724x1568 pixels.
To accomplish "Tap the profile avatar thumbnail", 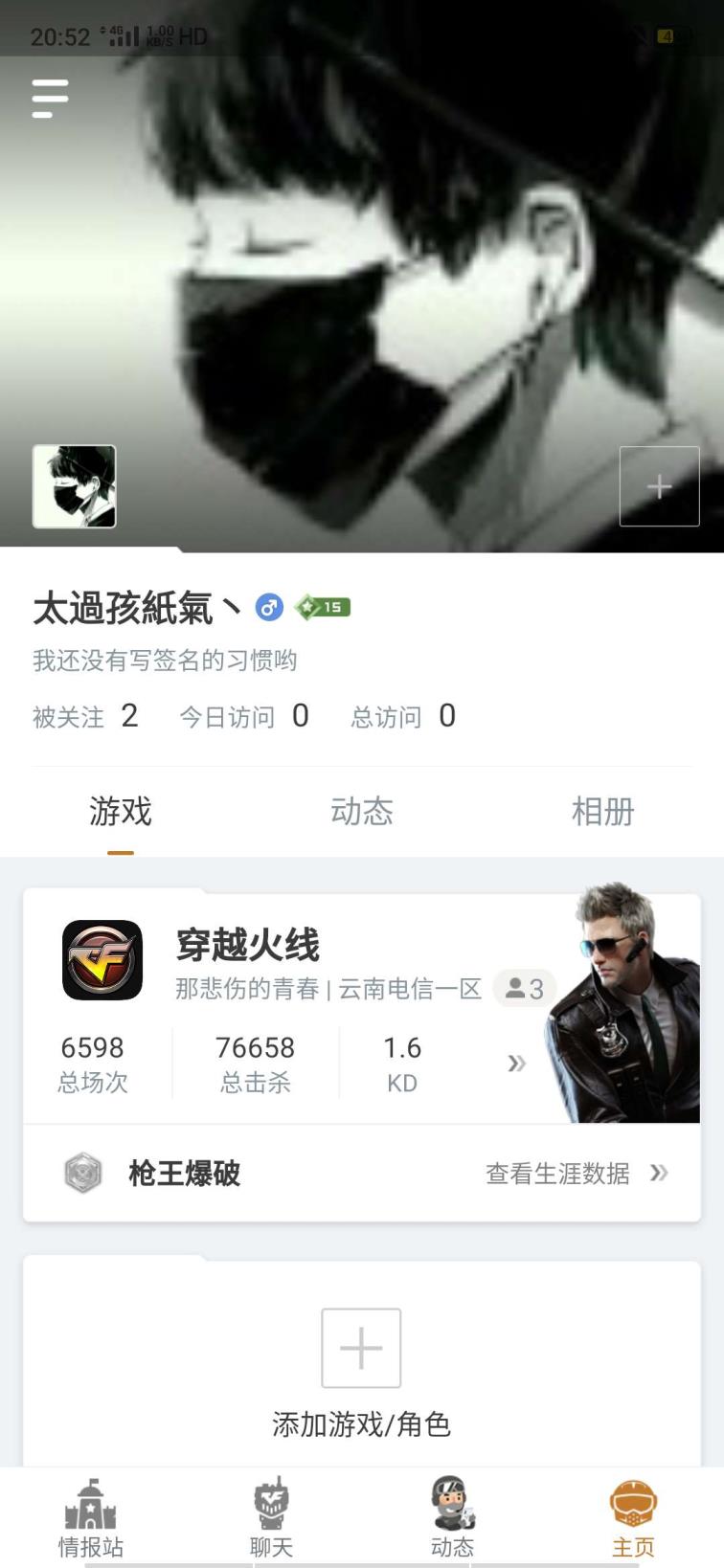I will [75, 486].
